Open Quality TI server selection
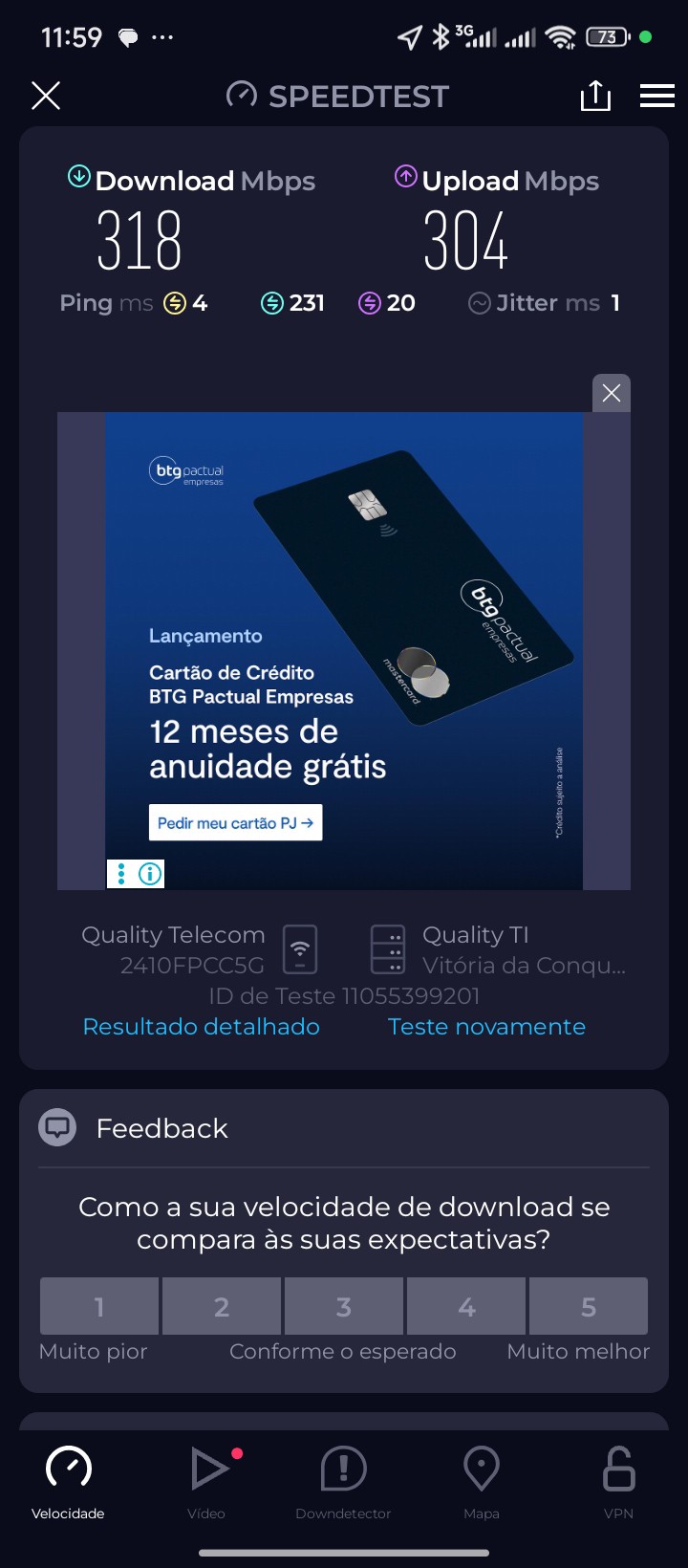The width and height of the screenshot is (688, 1568). 497,949
